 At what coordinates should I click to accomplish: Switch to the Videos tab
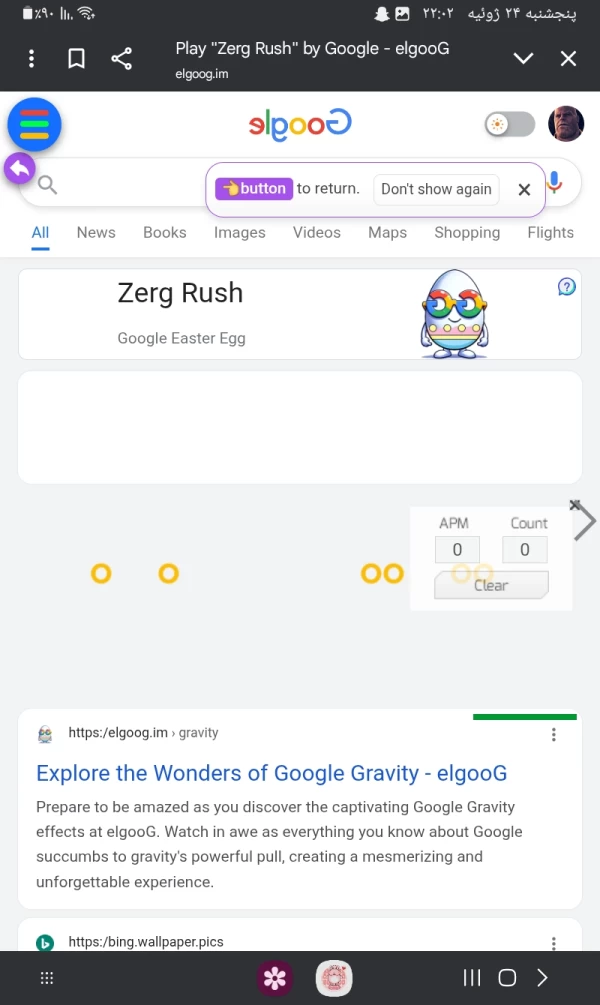pyautogui.click(x=316, y=232)
